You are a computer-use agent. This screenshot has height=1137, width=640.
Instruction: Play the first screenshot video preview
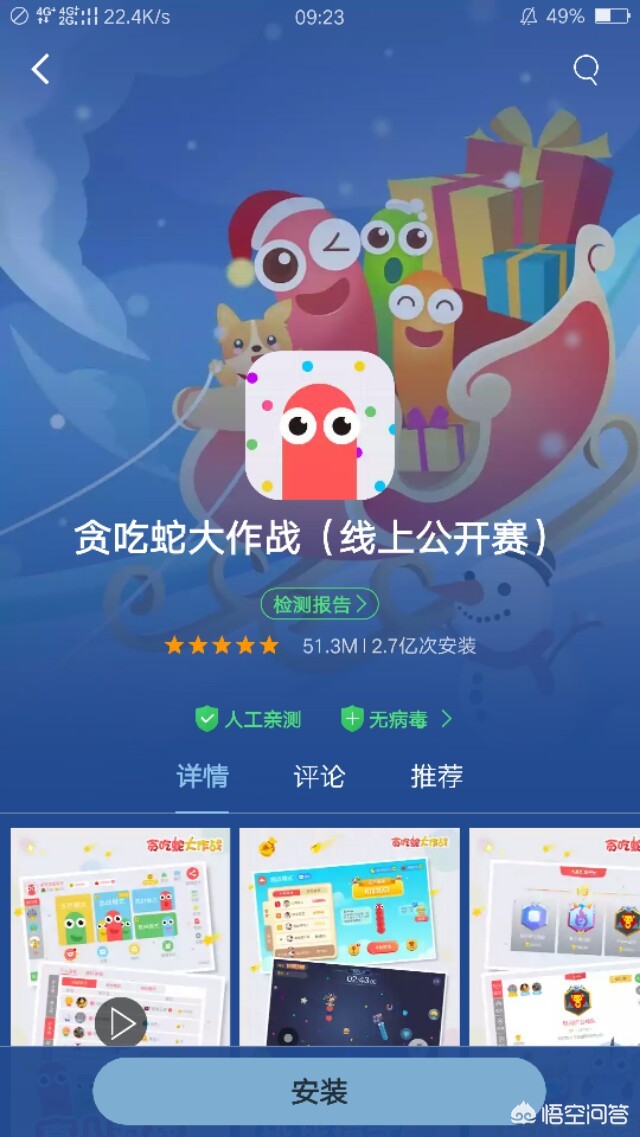pos(122,1022)
